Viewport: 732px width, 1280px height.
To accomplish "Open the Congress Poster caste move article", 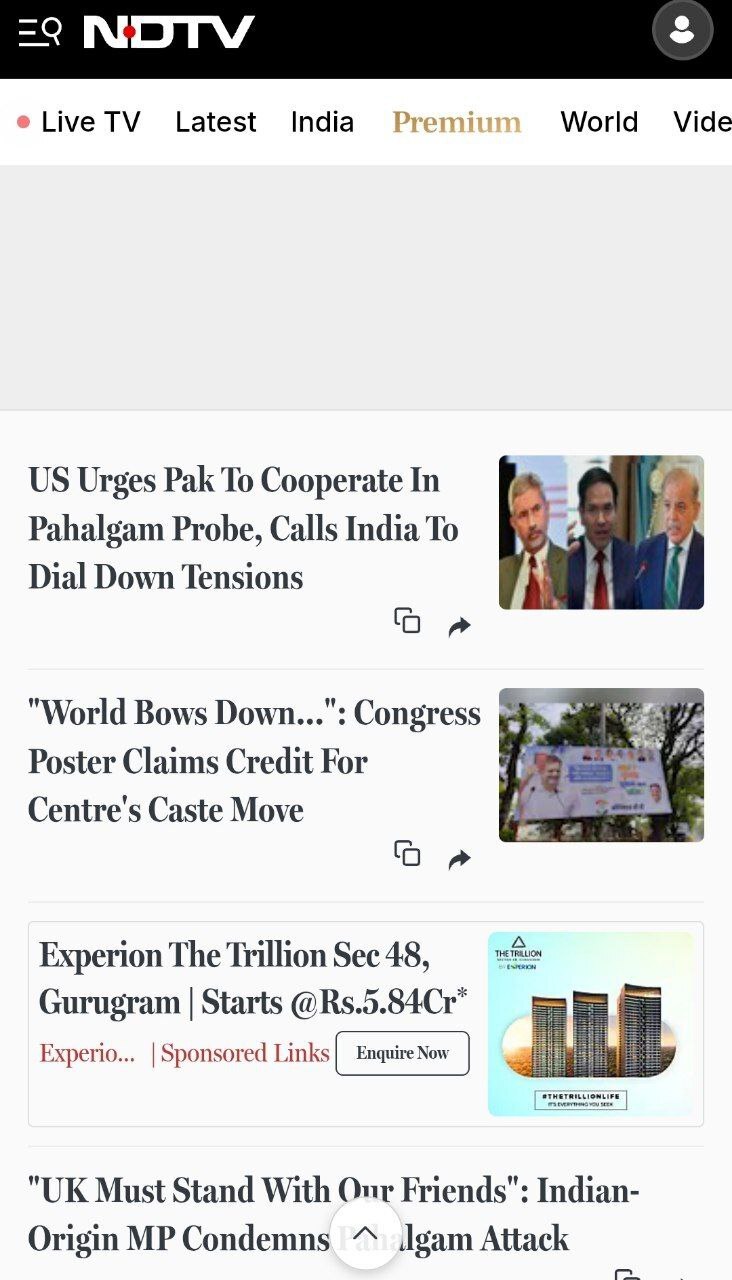I will [254, 761].
